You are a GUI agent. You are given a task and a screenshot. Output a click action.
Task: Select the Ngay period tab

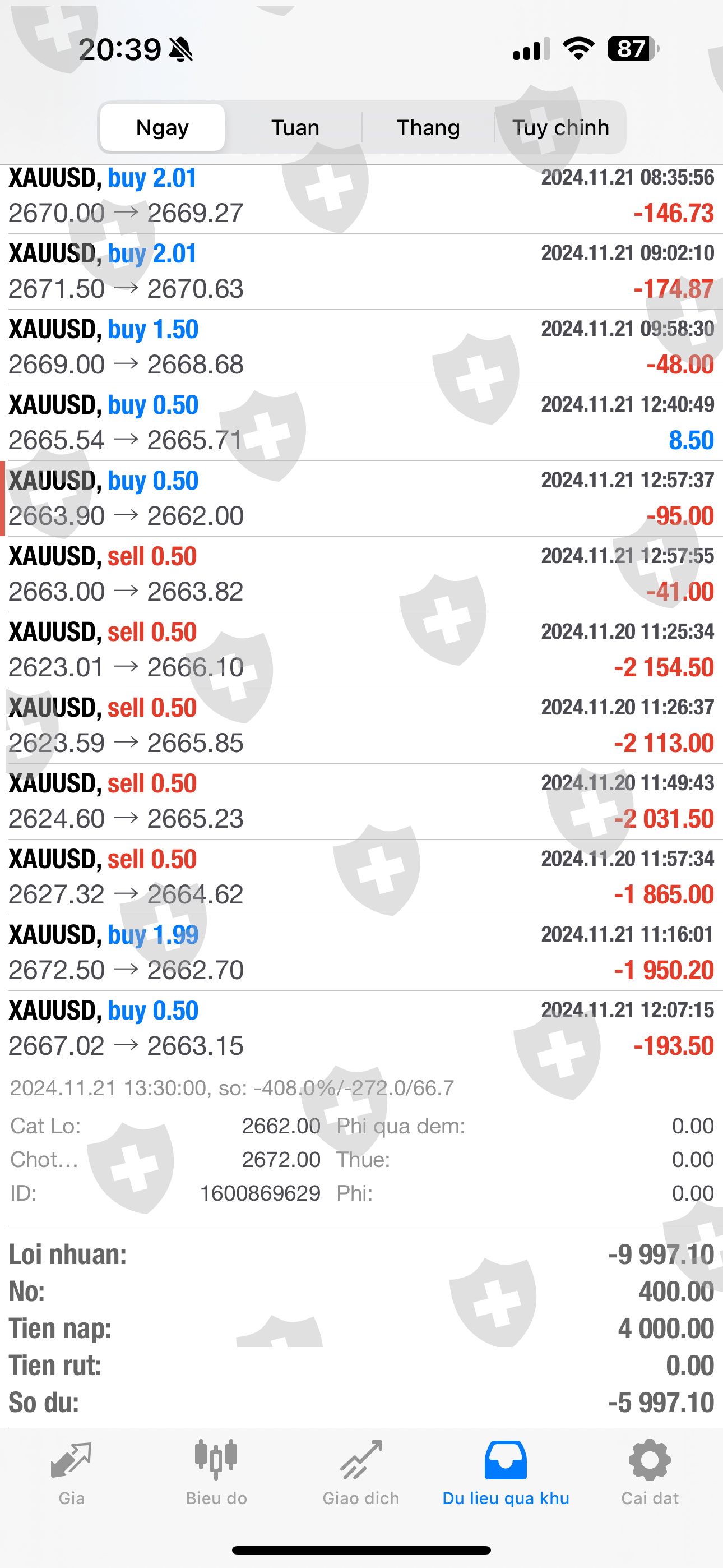[x=163, y=128]
